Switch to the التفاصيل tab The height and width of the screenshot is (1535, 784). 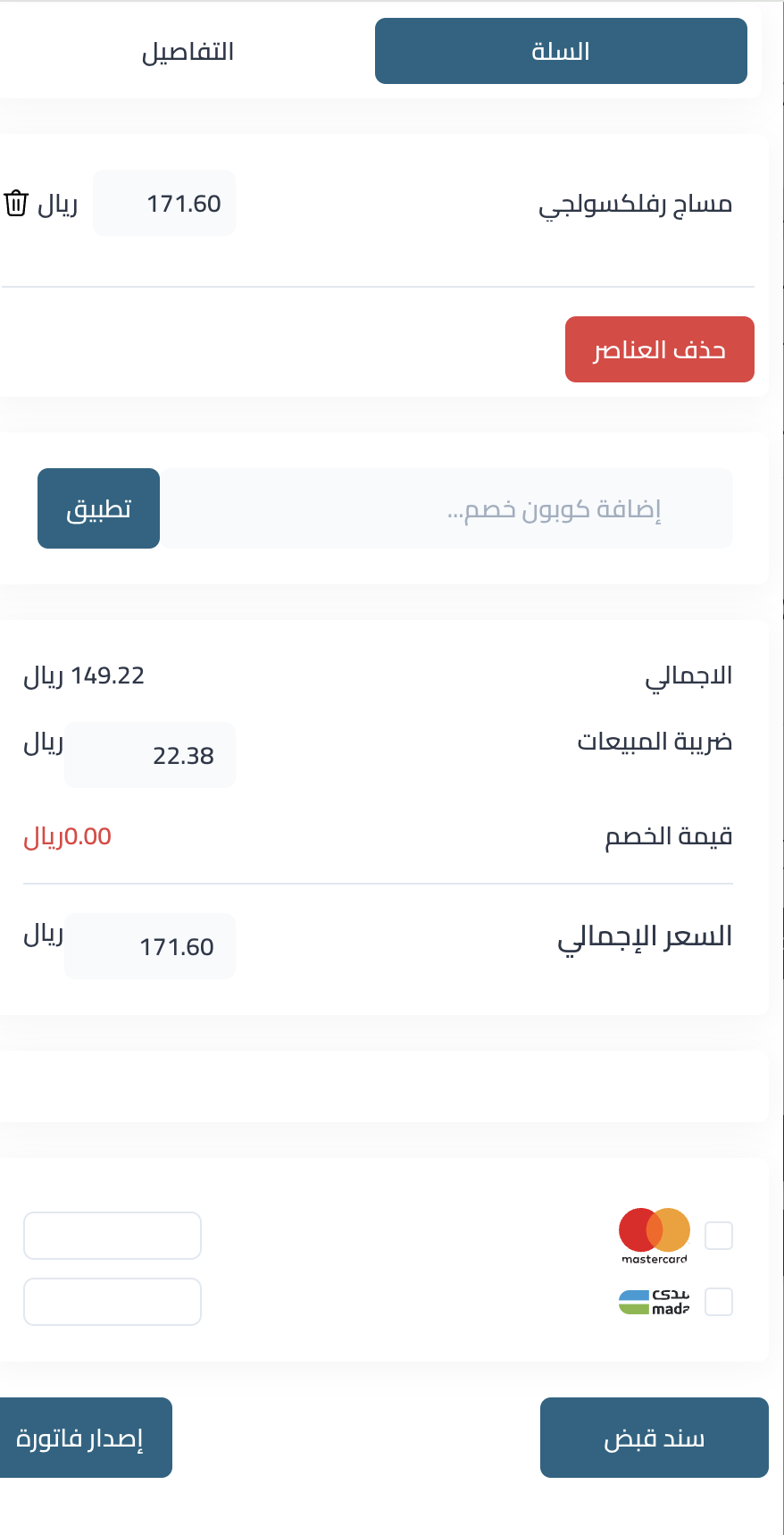(188, 52)
